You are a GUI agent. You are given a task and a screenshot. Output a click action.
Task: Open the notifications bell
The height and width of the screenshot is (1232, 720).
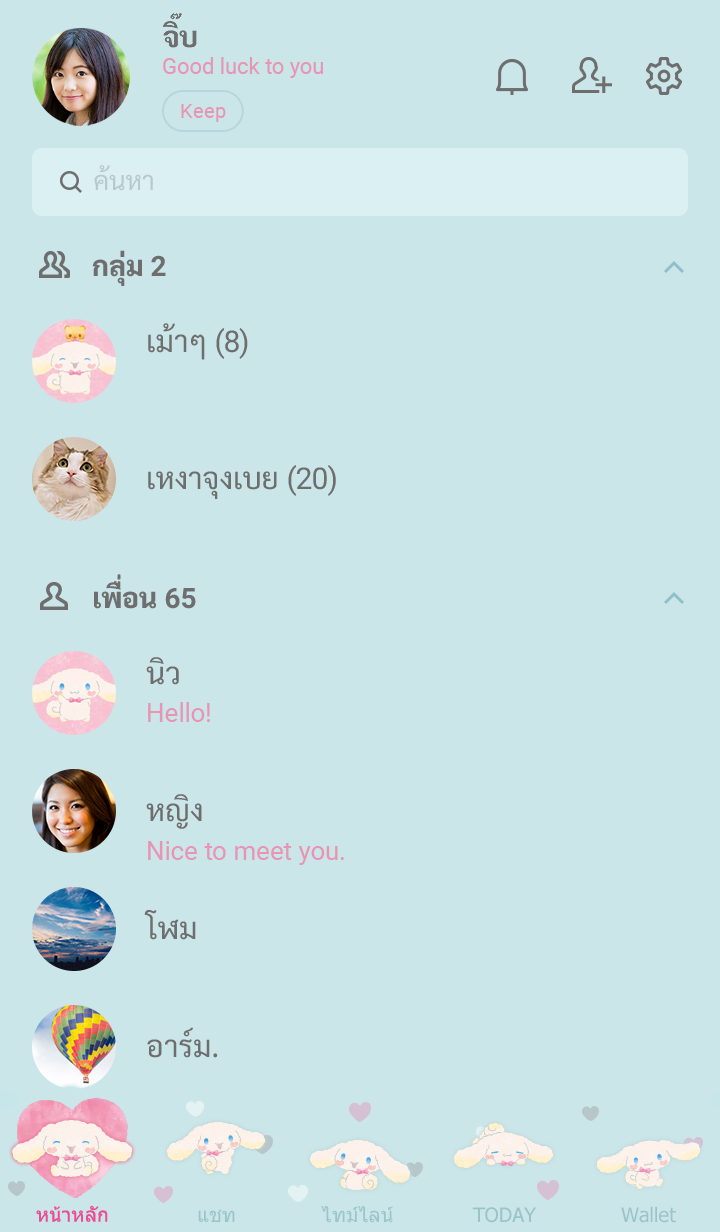[x=512, y=77]
